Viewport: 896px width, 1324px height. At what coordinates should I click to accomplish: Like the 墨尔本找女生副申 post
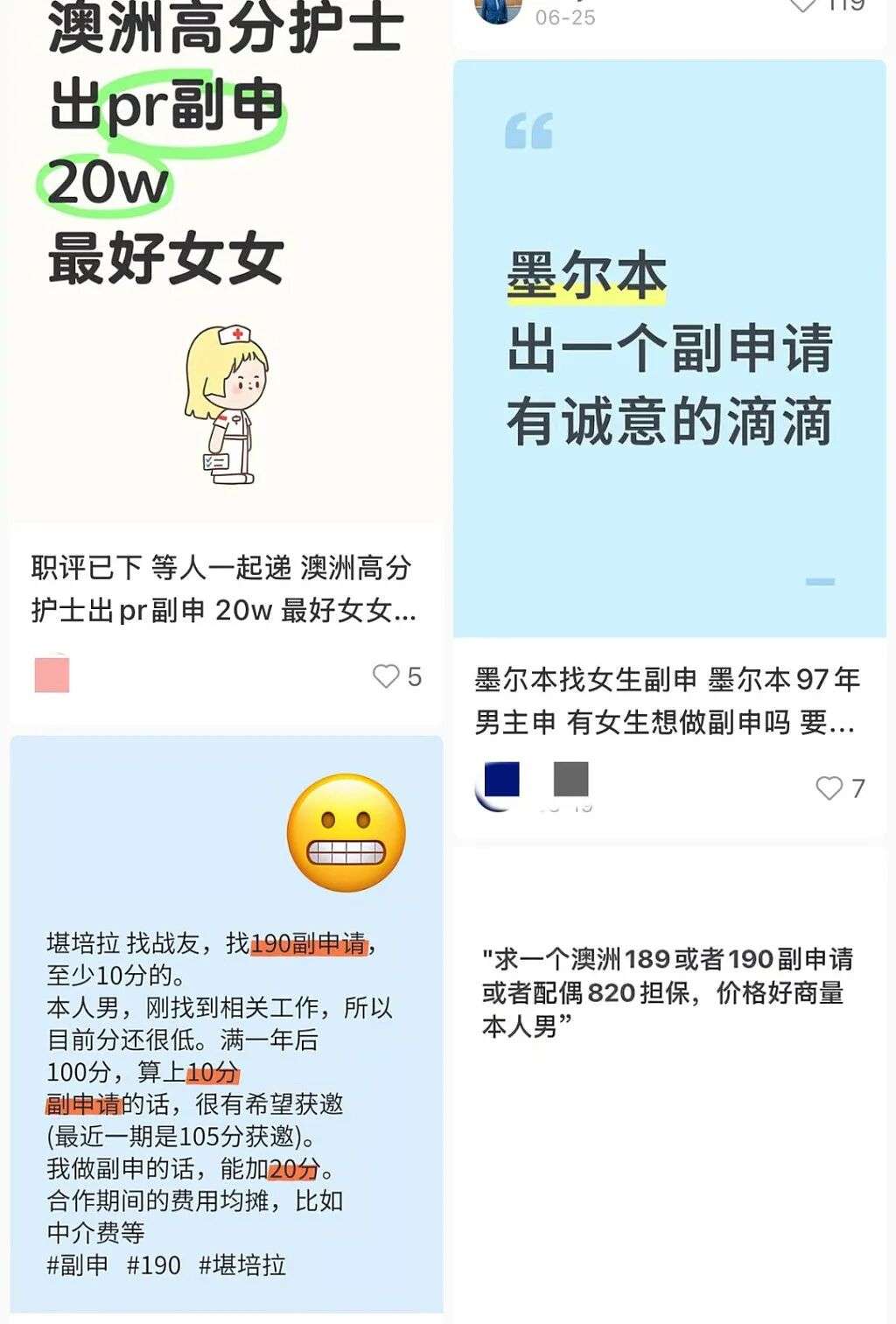click(x=829, y=788)
